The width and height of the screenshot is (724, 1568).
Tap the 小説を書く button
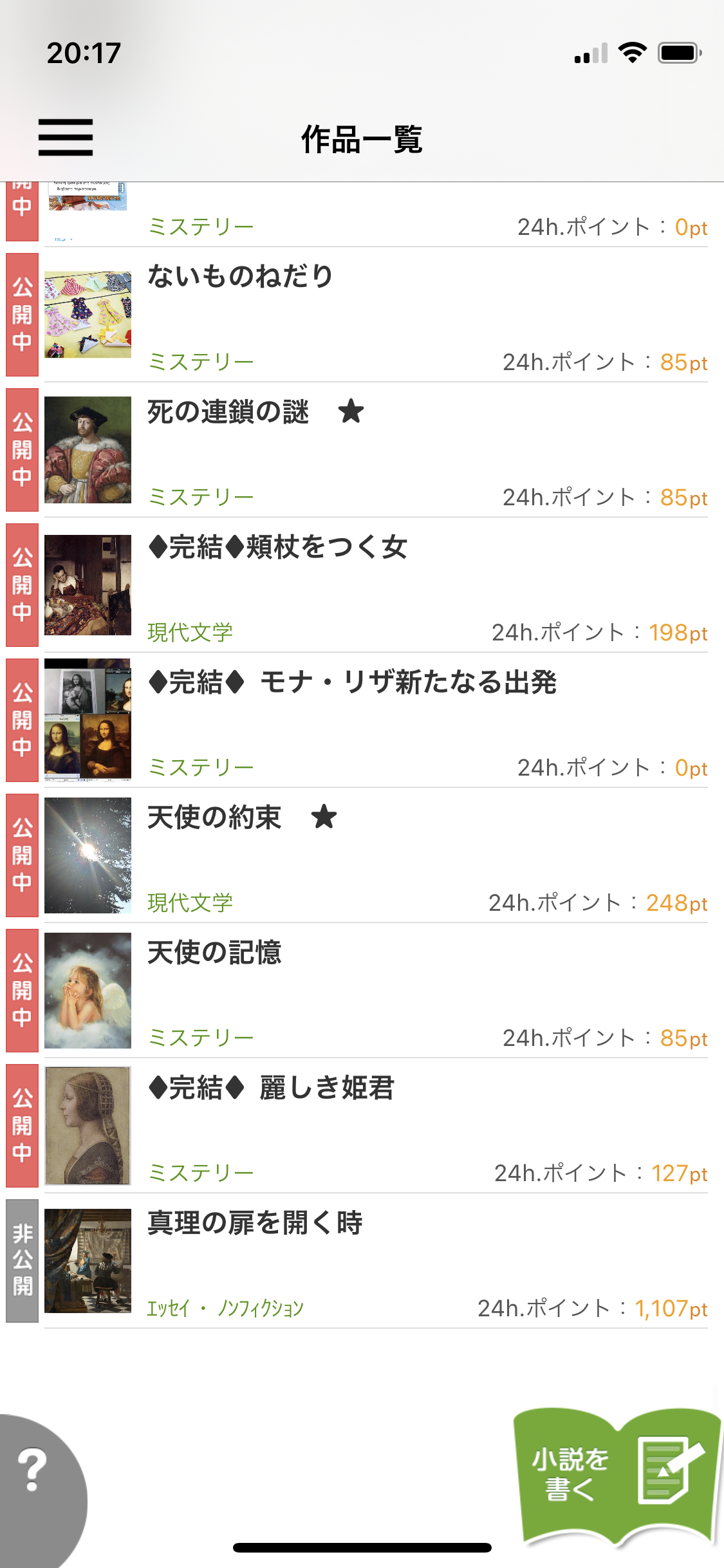(x=617, y=1475)
